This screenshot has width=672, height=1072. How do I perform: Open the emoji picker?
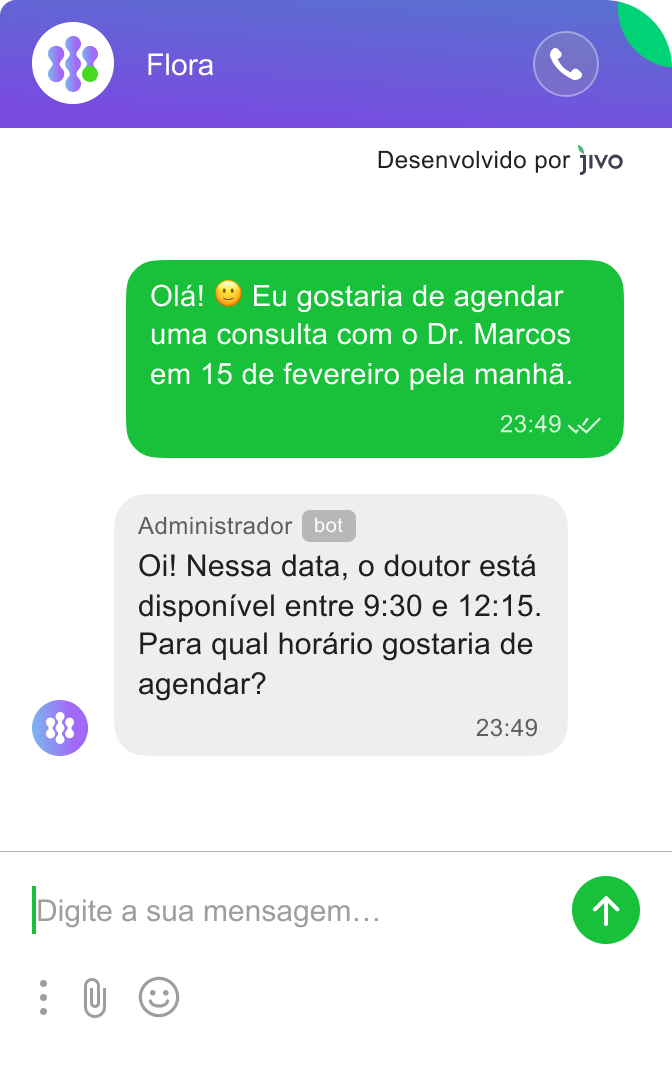[x=159, y=998]
